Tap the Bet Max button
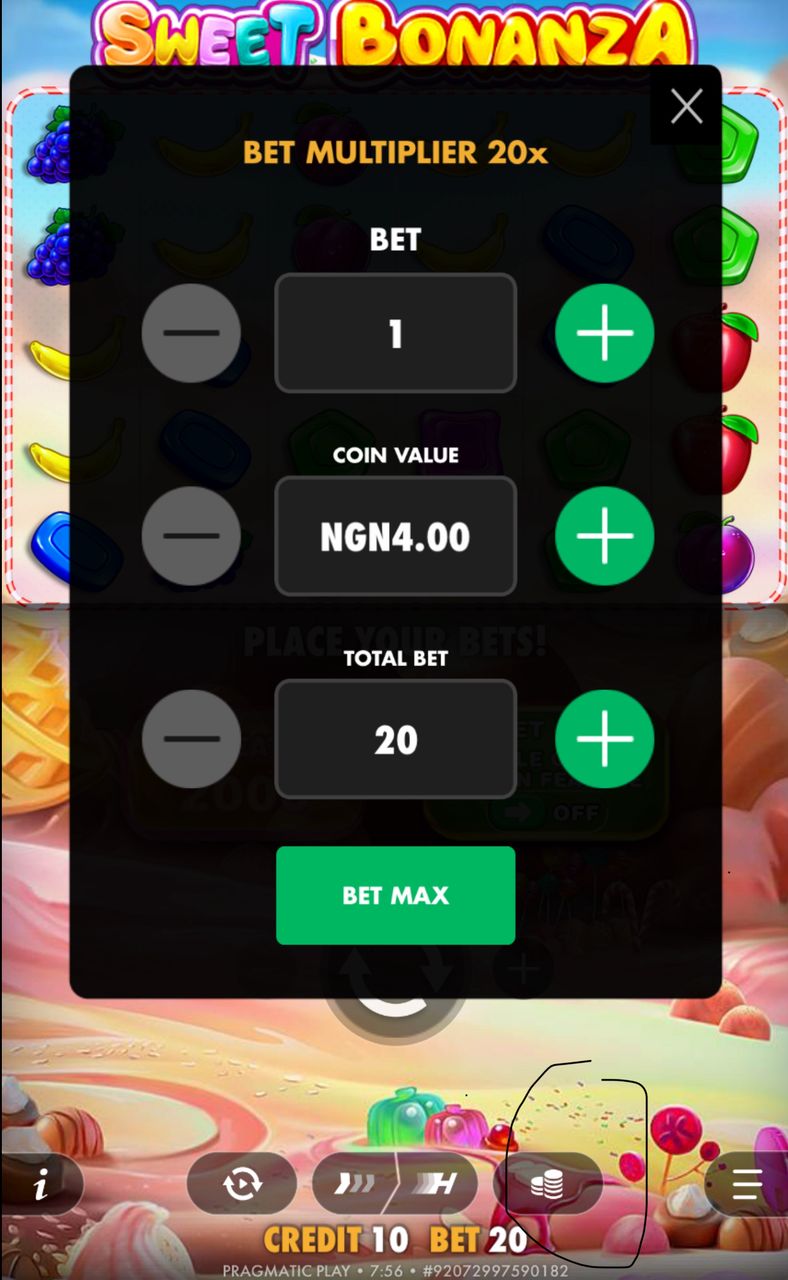 coord(395,895)
